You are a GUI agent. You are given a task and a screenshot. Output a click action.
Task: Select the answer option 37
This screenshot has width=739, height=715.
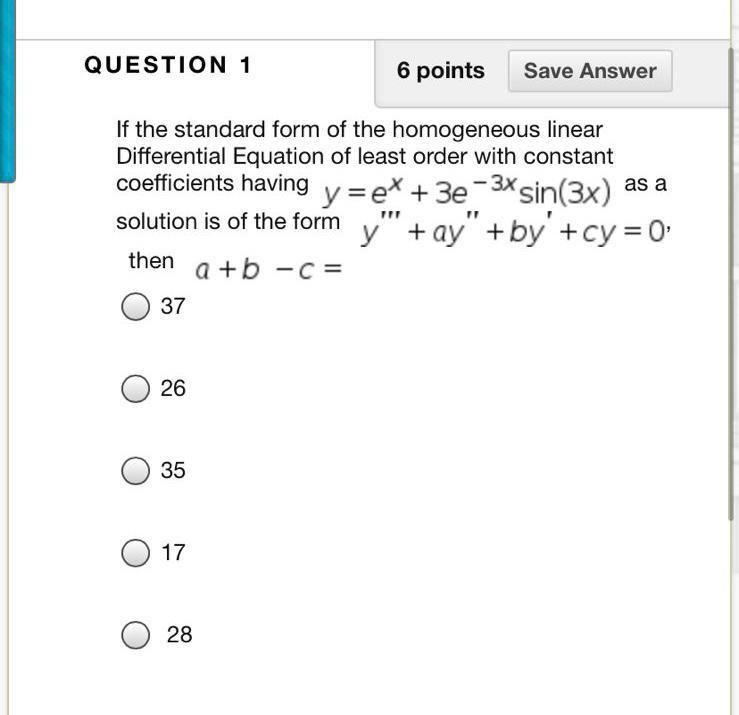coord(136,307)
